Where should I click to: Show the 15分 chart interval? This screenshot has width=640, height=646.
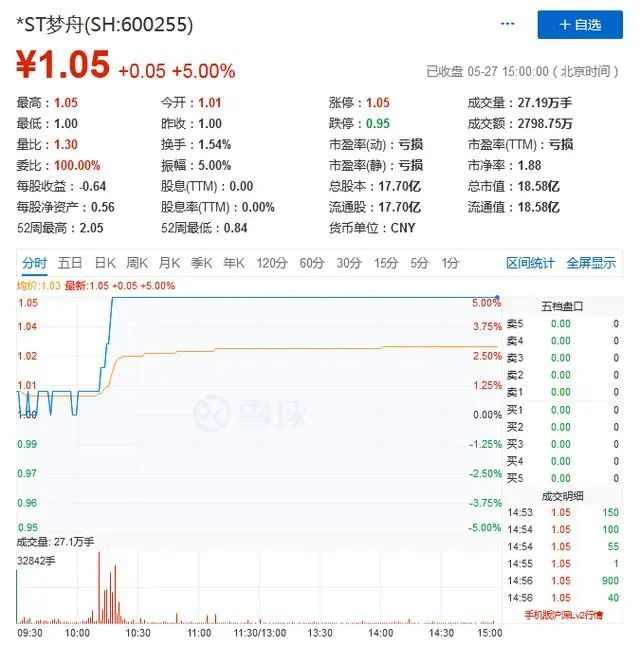click(x=386, y=263)
